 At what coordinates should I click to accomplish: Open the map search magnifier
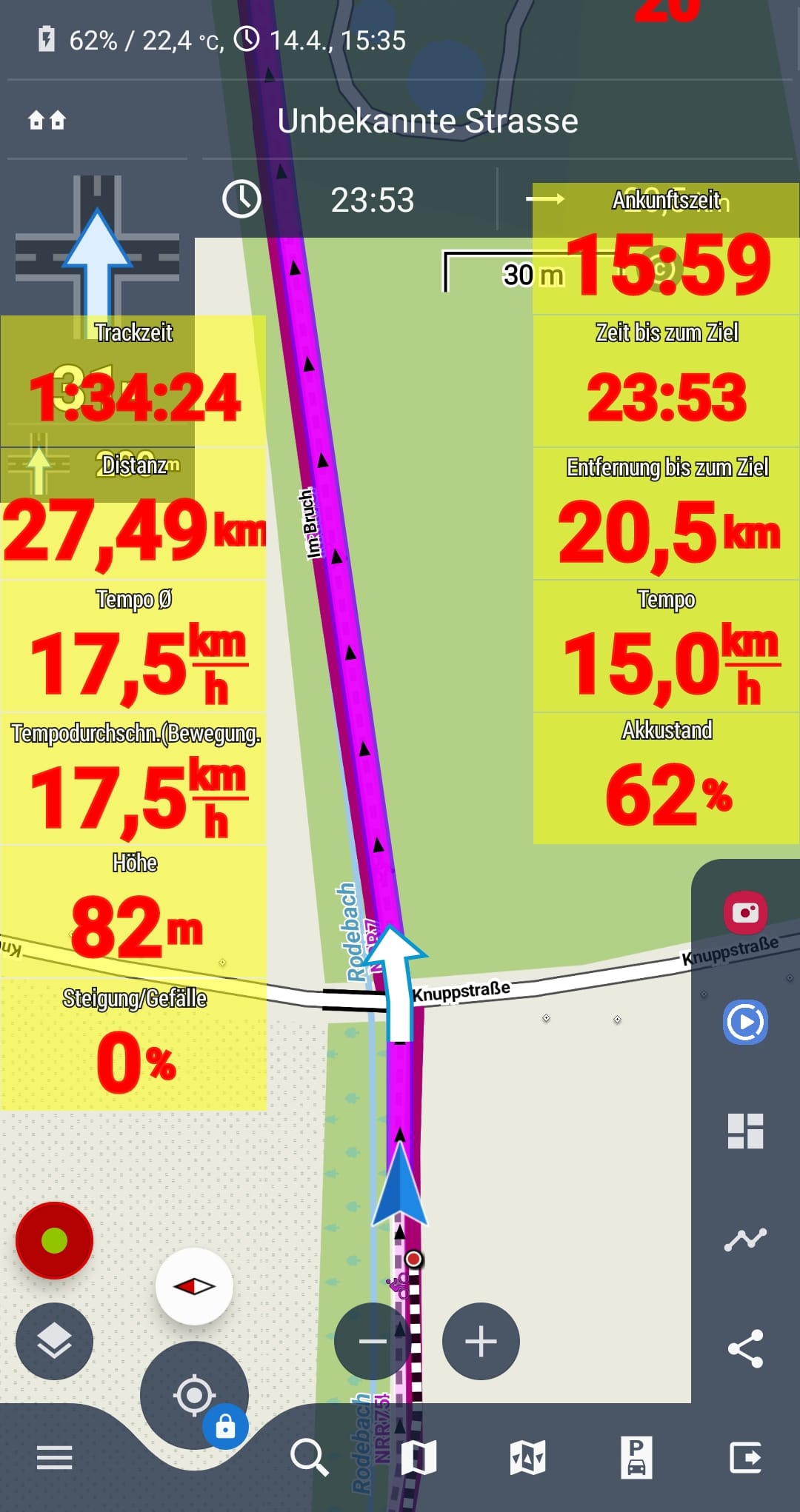tap(308, 1457)
